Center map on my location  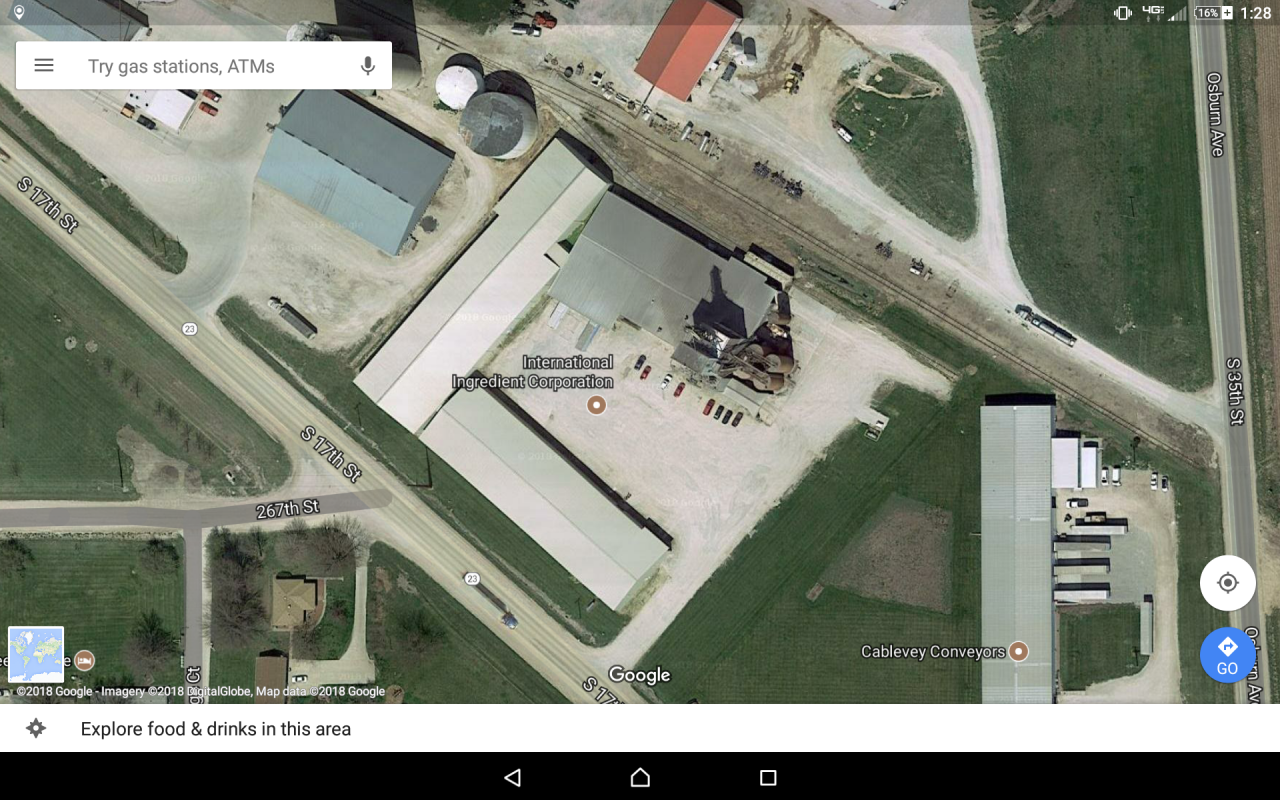[1228, 583]
